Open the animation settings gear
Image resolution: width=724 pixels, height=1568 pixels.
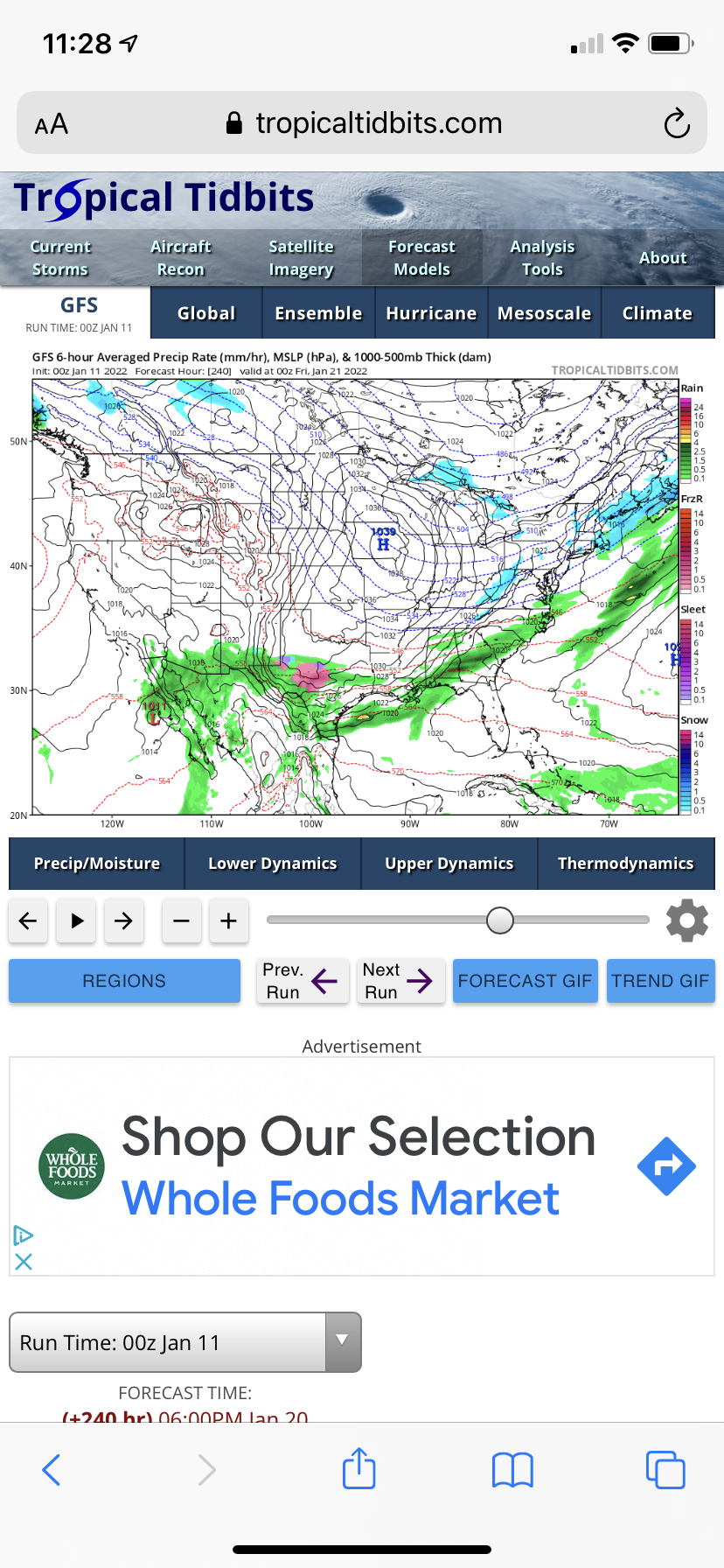[687, 920]
